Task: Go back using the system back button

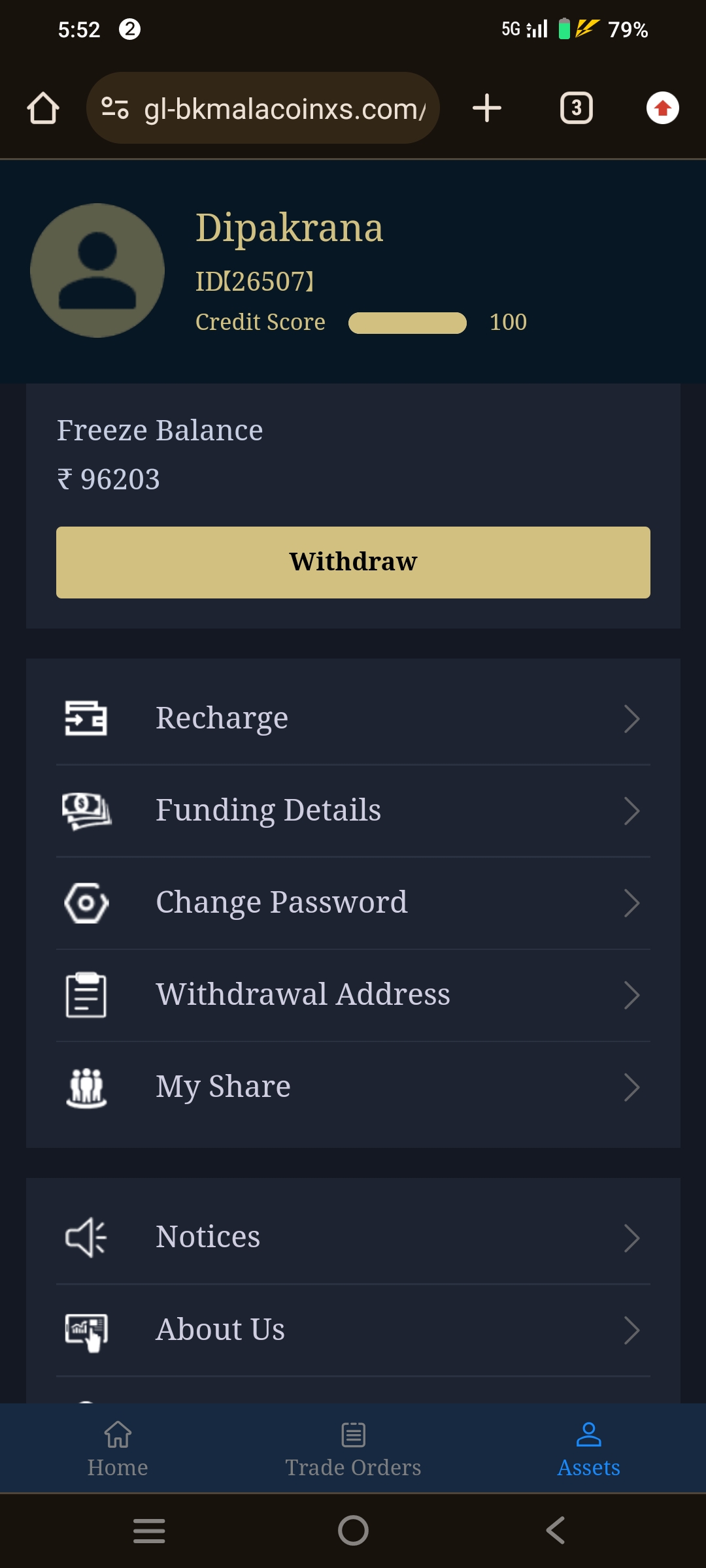Action: (x=556, y=1530)
